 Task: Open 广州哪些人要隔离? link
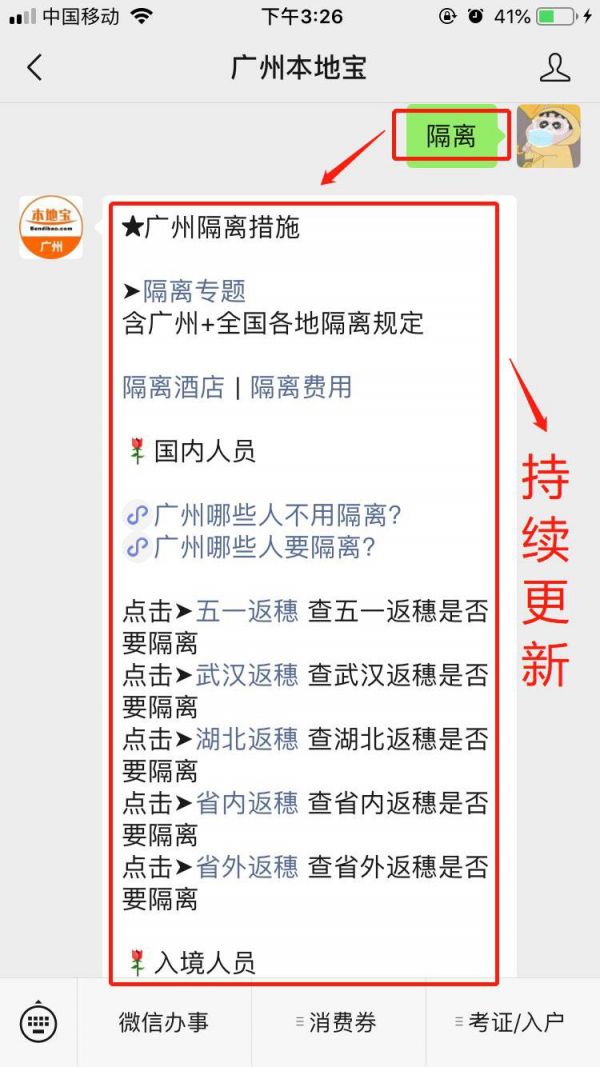(250, 547)
